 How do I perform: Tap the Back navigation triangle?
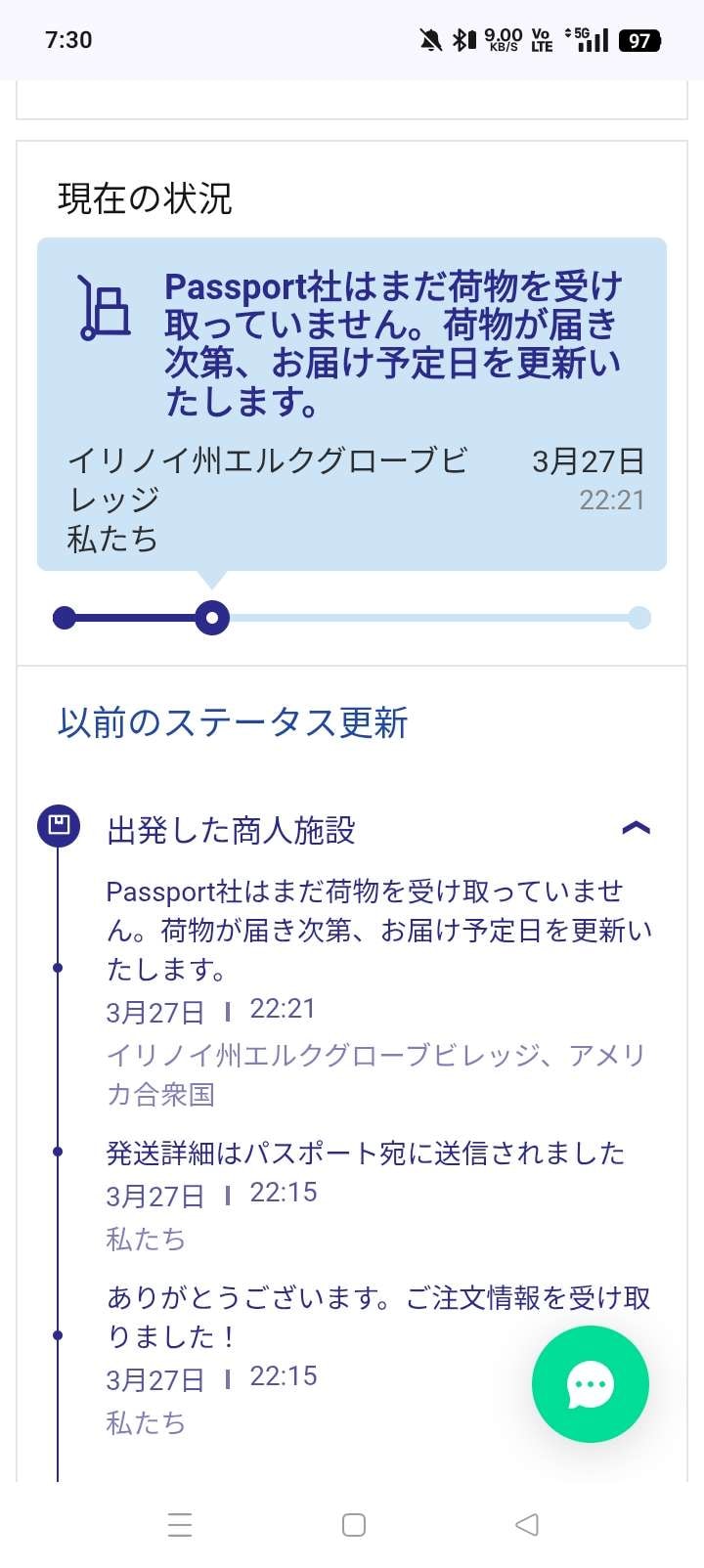click(526, 1524)
